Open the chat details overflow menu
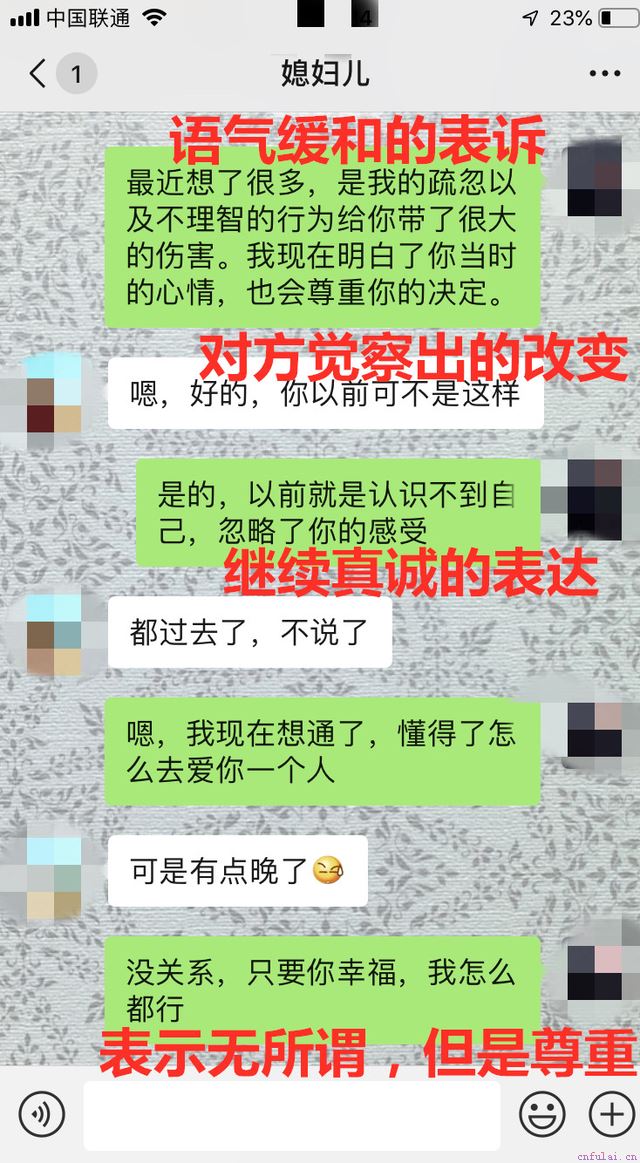640x1163 pixels. (x=604, y=74)
